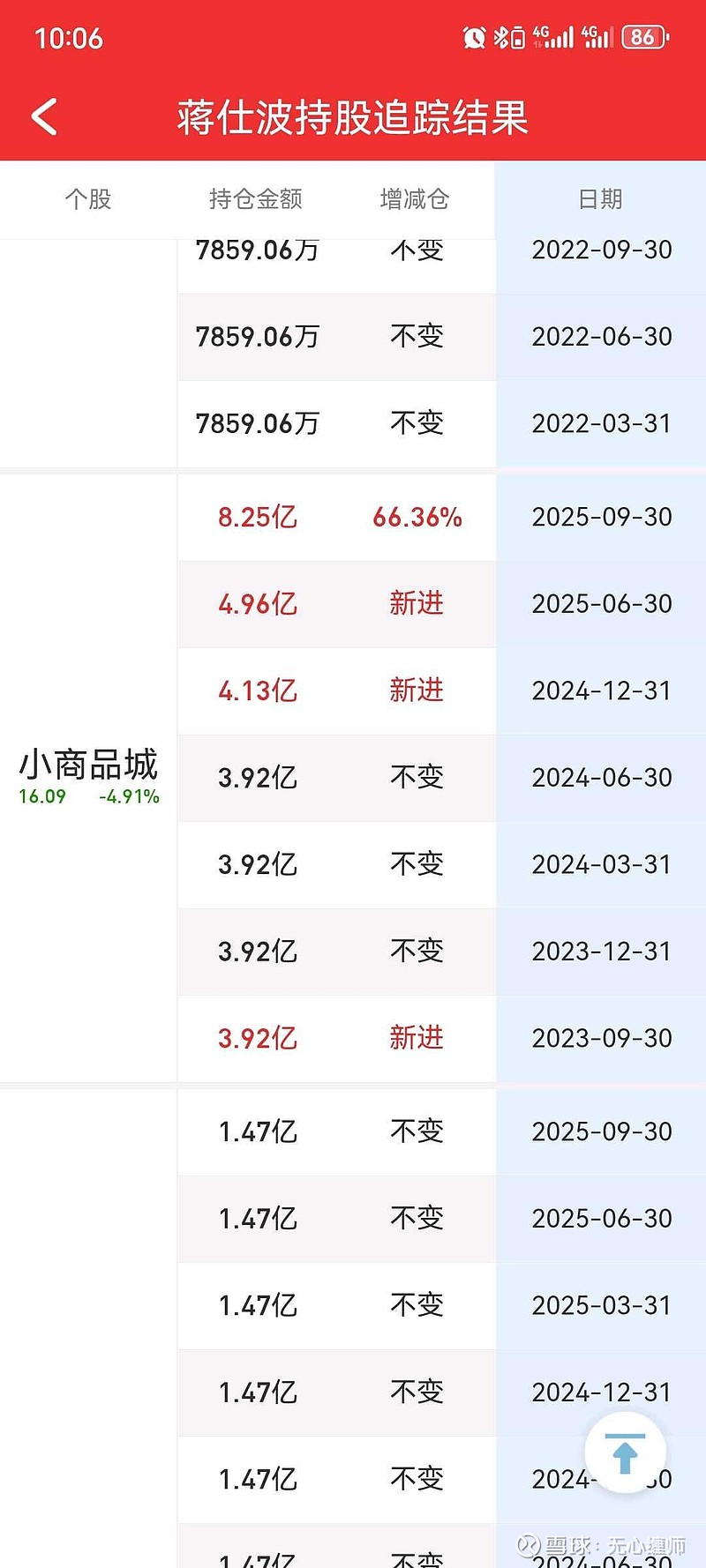
Task: Tap the back arrow to return
Action: (x=42, y=116)
